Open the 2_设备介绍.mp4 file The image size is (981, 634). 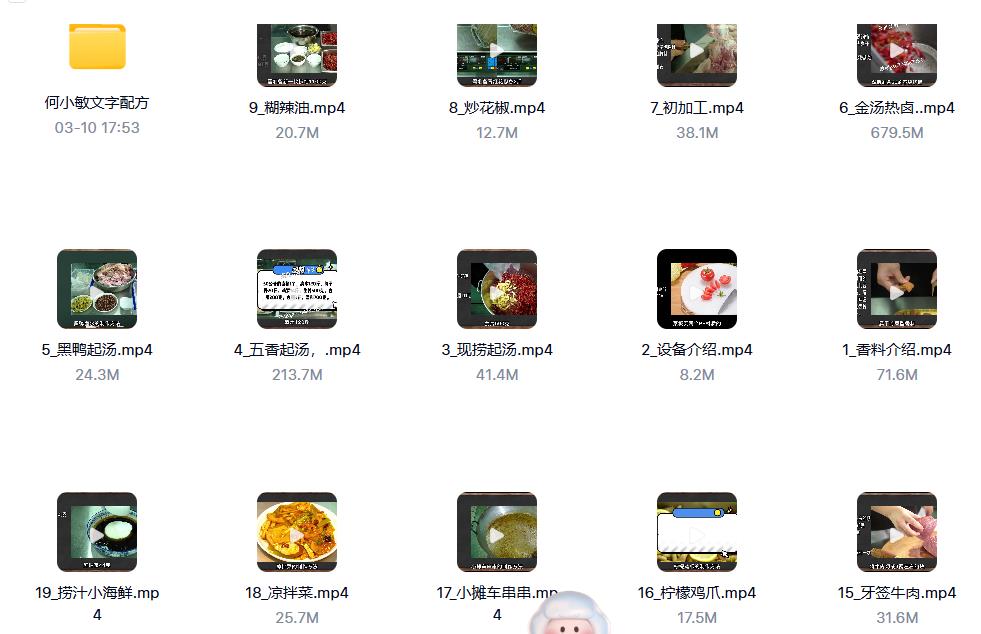coord(697,289)
